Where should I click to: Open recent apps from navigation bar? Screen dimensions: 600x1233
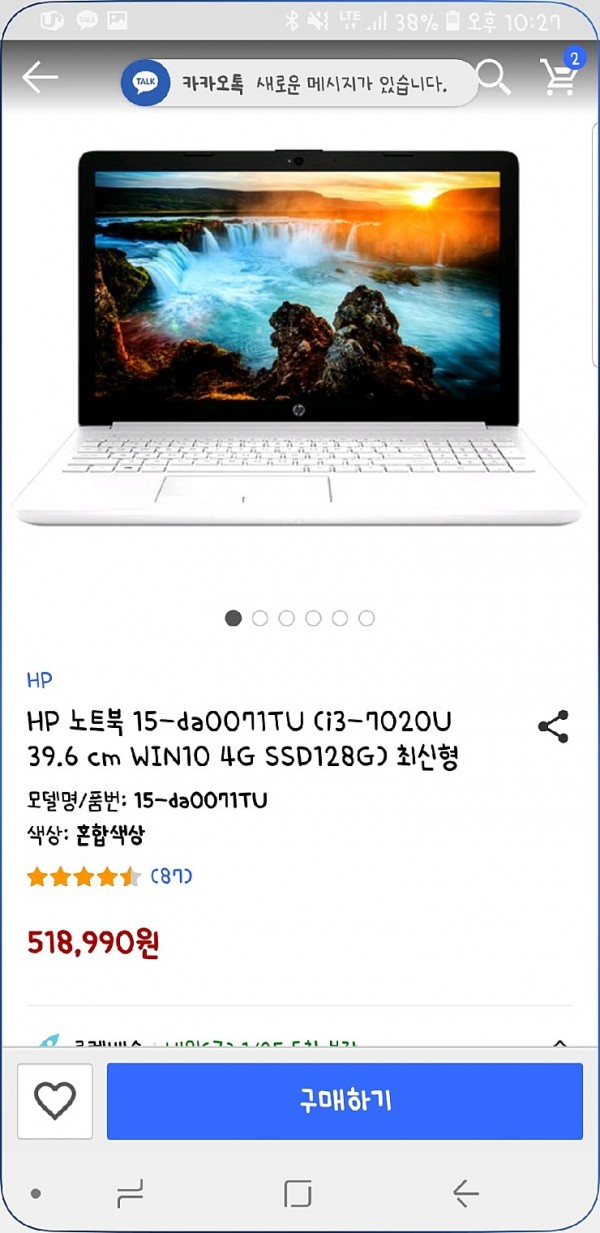(130, 1193)
